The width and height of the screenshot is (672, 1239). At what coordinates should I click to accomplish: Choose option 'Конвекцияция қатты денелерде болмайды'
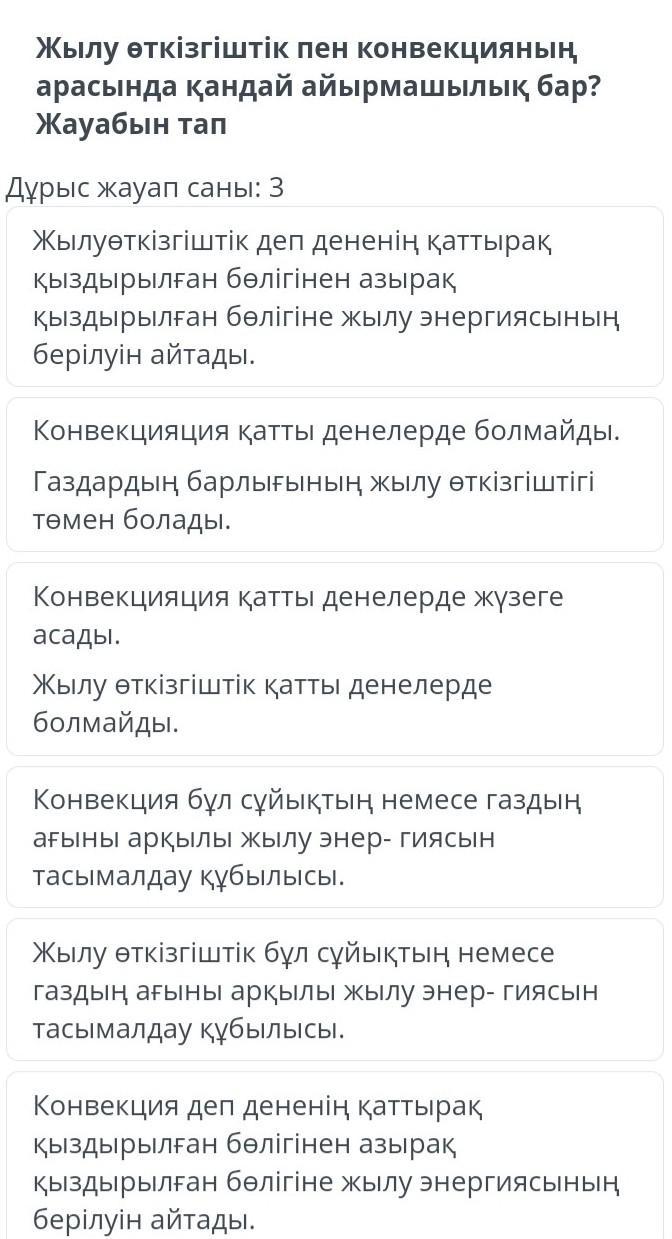click(335, 475)
